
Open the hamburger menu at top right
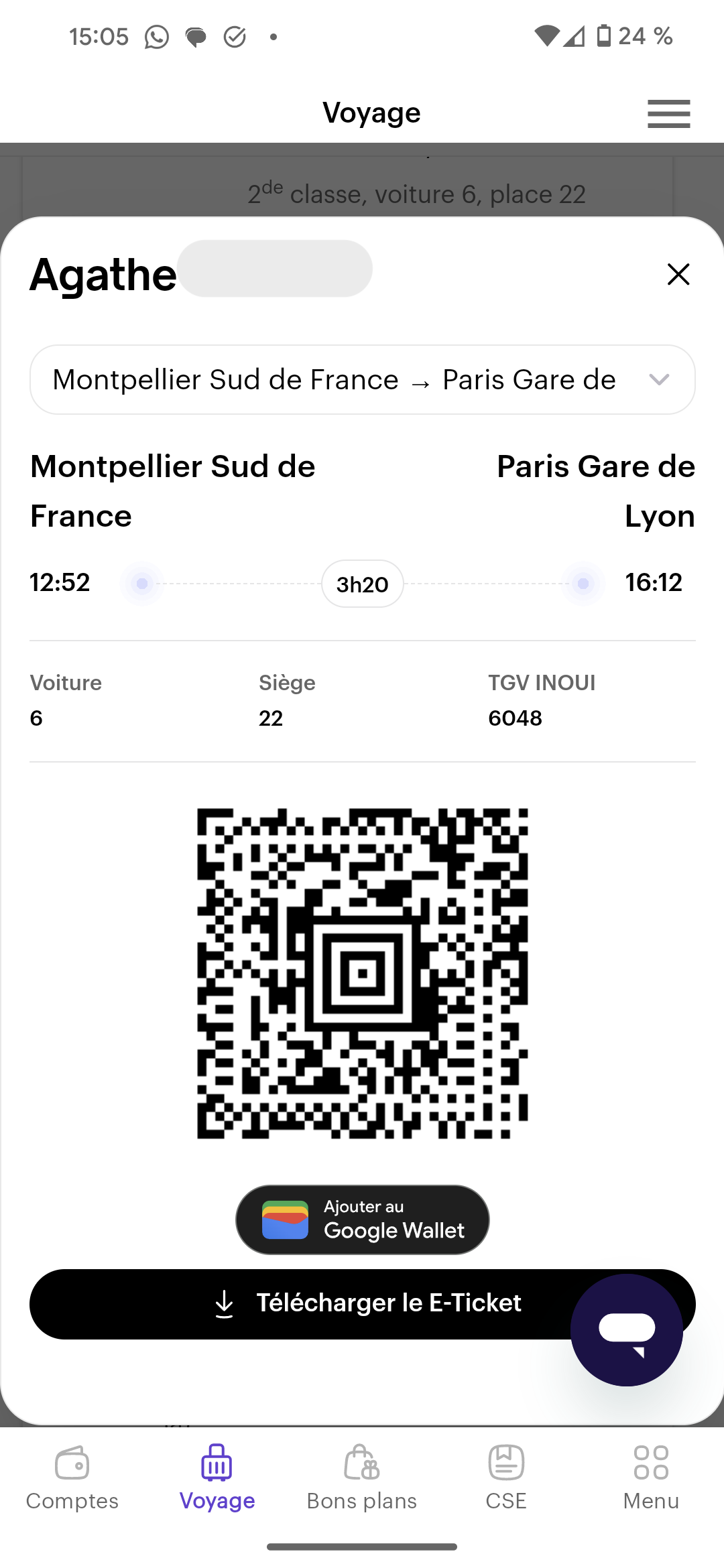tap(668, 113)
